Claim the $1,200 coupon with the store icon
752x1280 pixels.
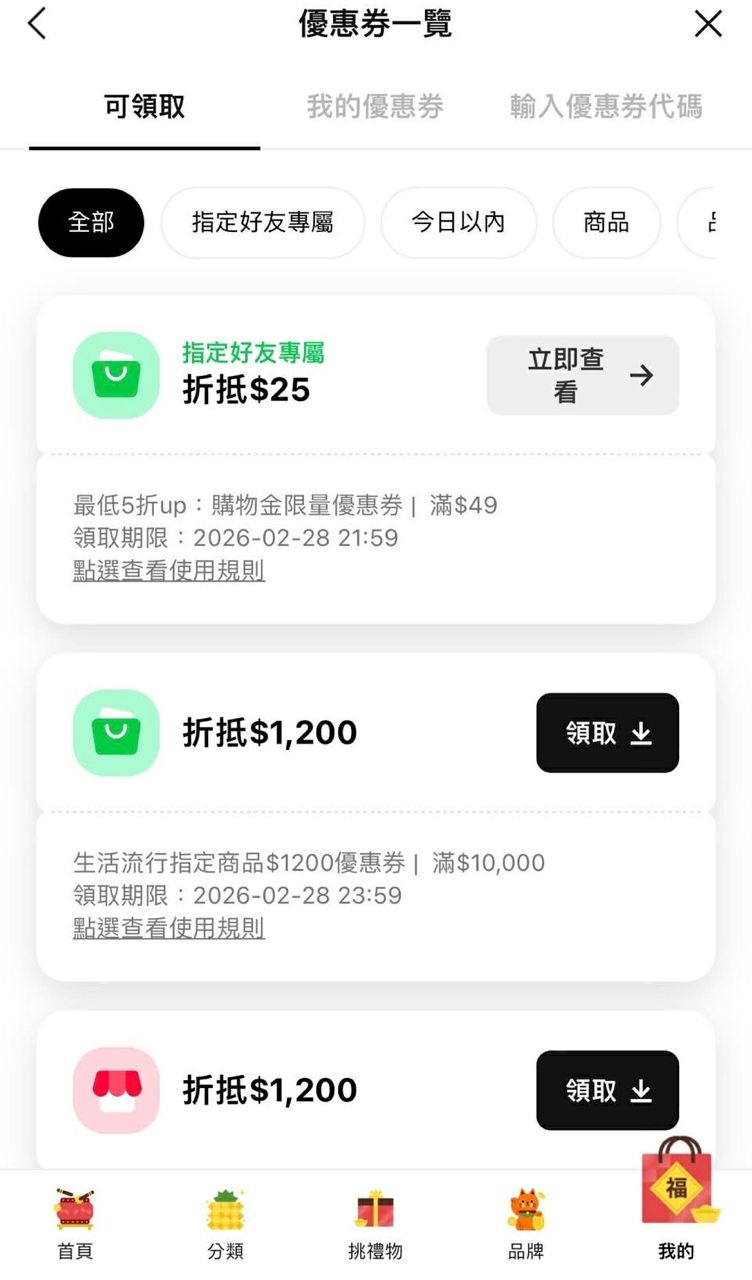click(607, 1090)
